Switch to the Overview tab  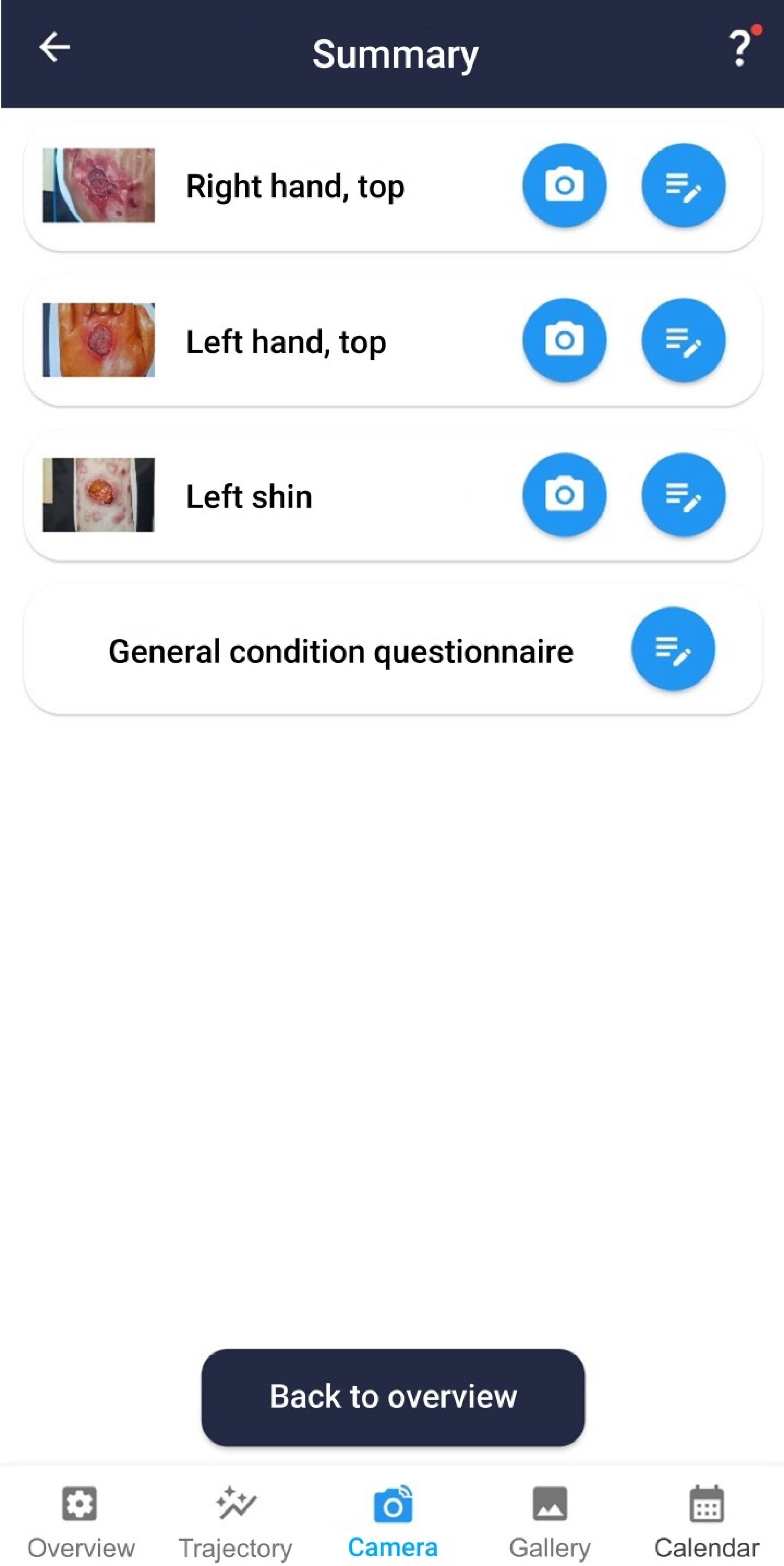[x=80, y=1520]
